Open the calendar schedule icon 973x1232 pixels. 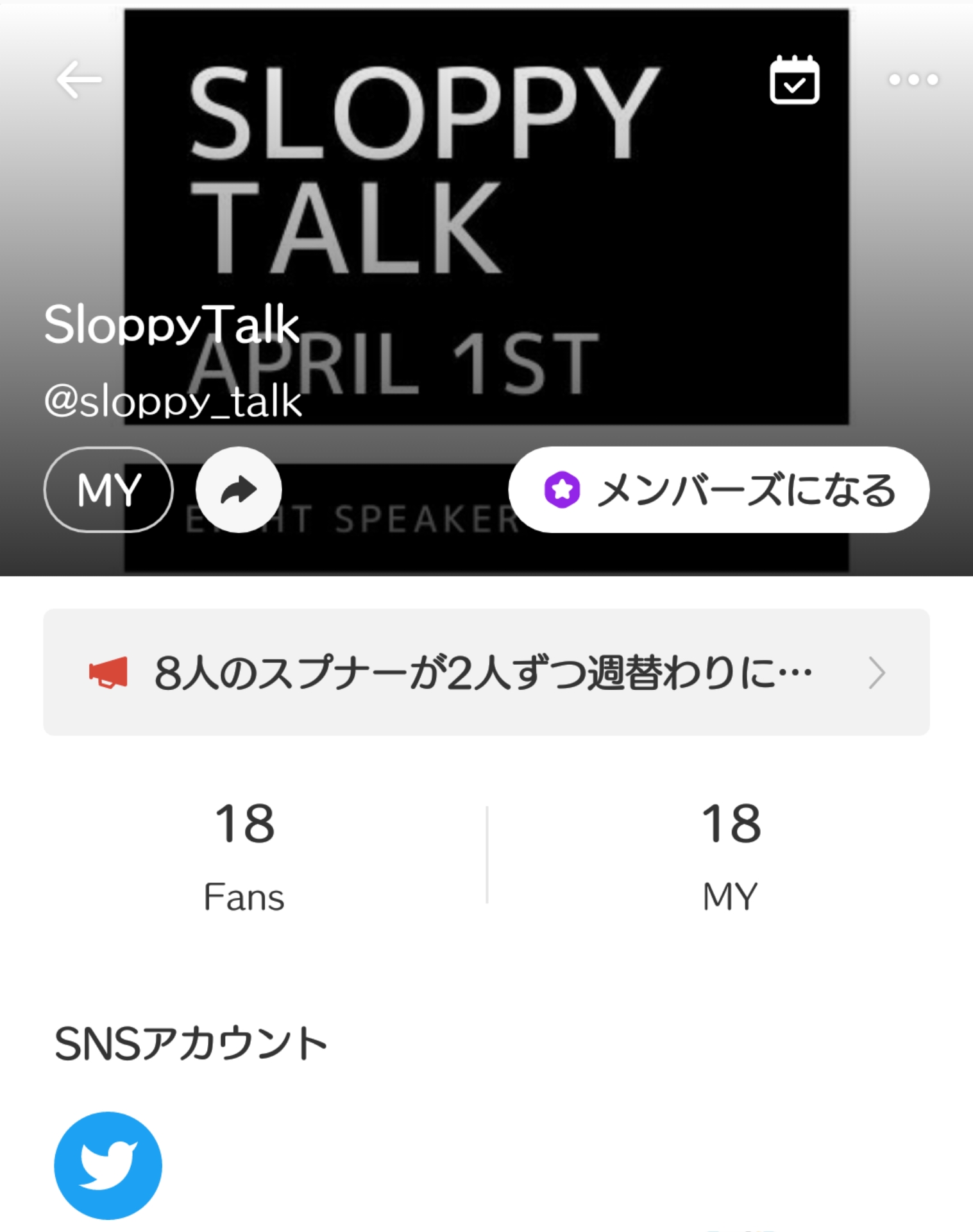click(794, 80)
